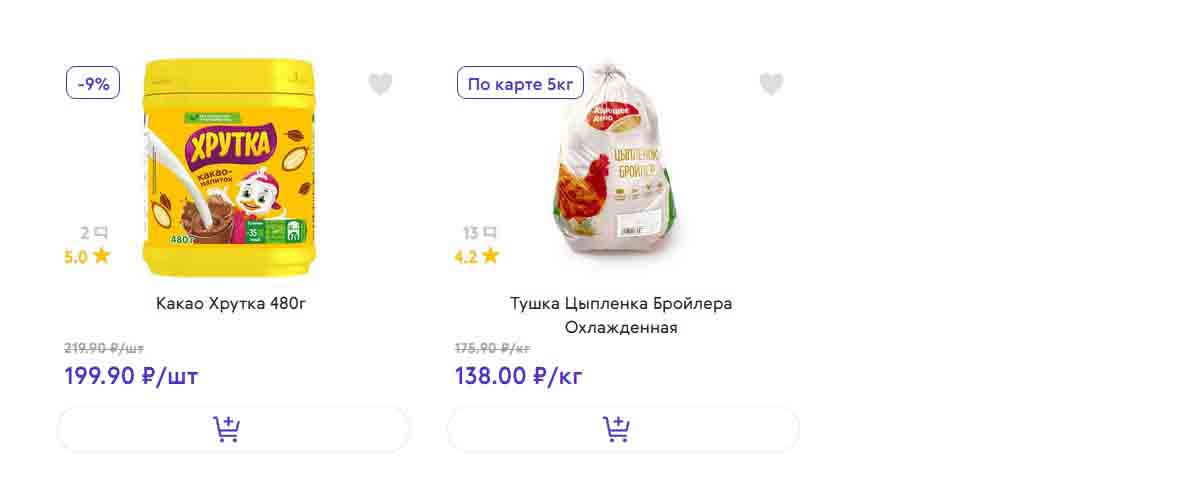Open Тушка Цыпленка Бройлера Охлажденная product card
Screen dimensions: 1195x482
(621, 314)
